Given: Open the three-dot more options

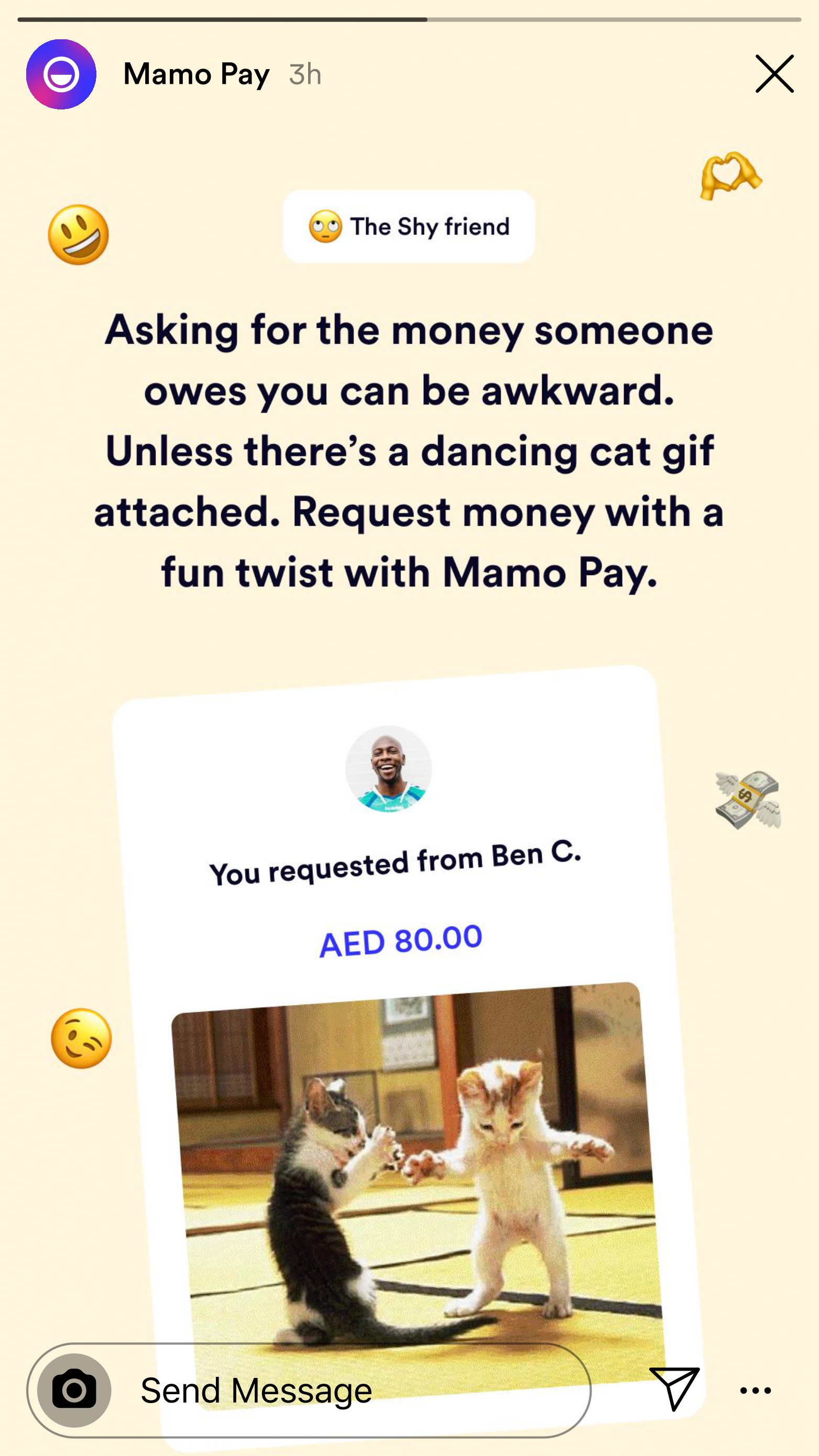Looking at the screenshot, I should tap(755, 1390).
